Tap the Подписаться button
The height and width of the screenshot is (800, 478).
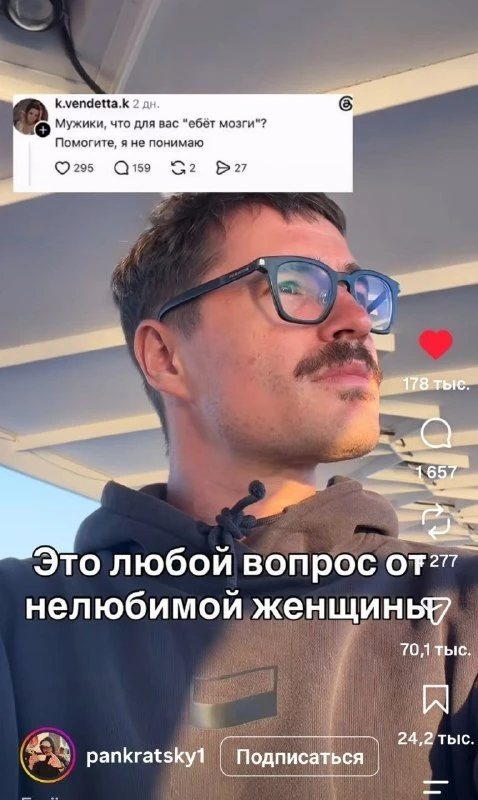click(x=299, y=756)
